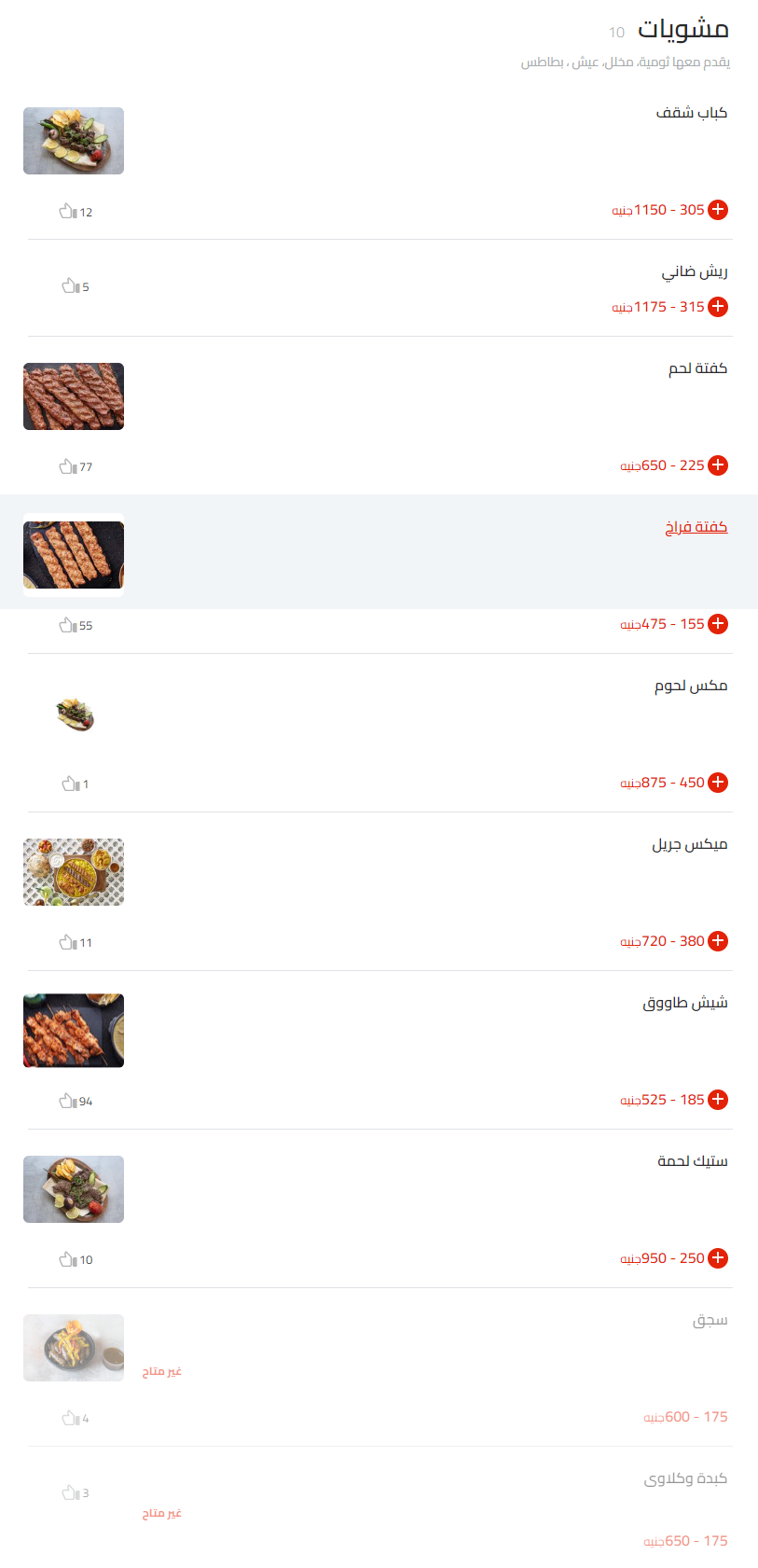Click the ستيك لحمة dish image
This screenshot has height=1568, width=758.
(74, 1188)
